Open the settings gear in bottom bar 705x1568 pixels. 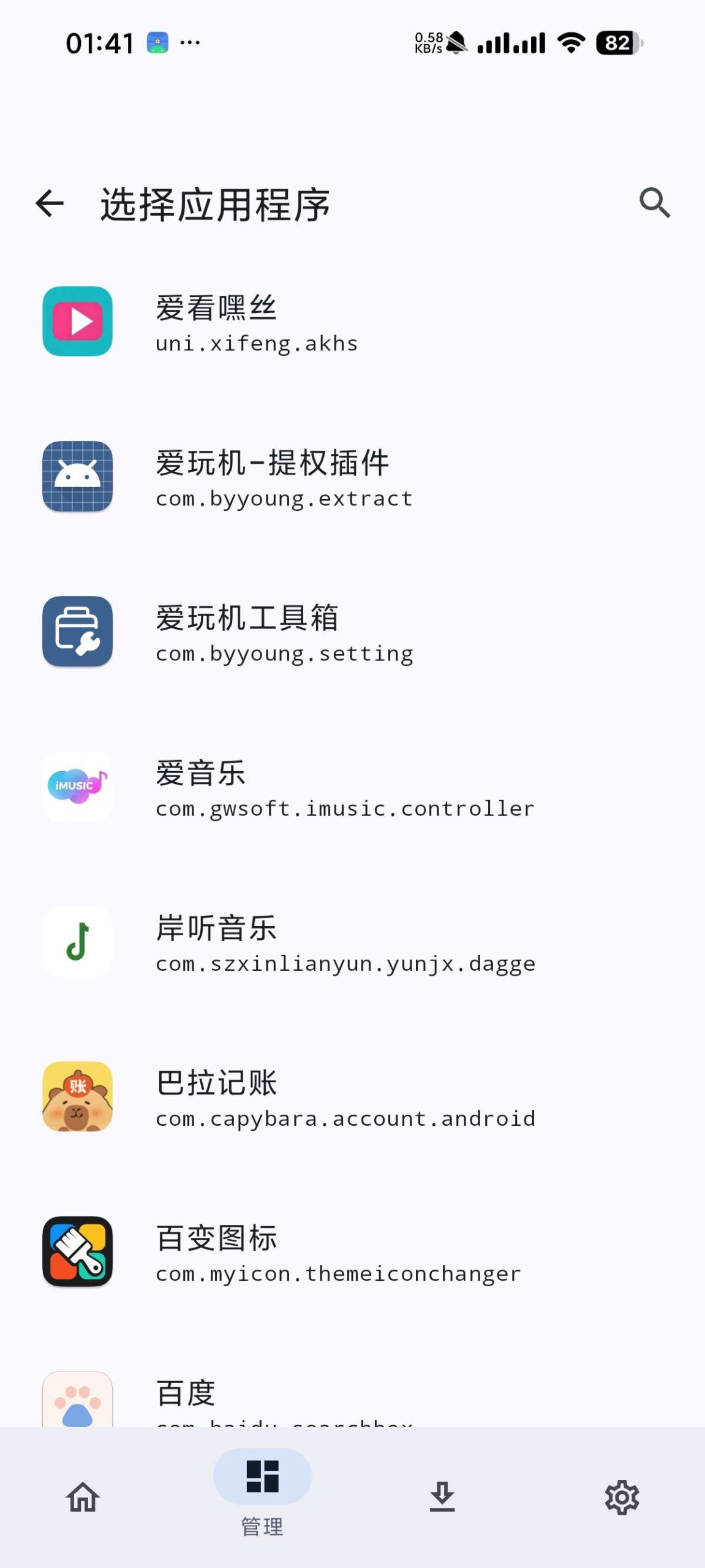622,1498
